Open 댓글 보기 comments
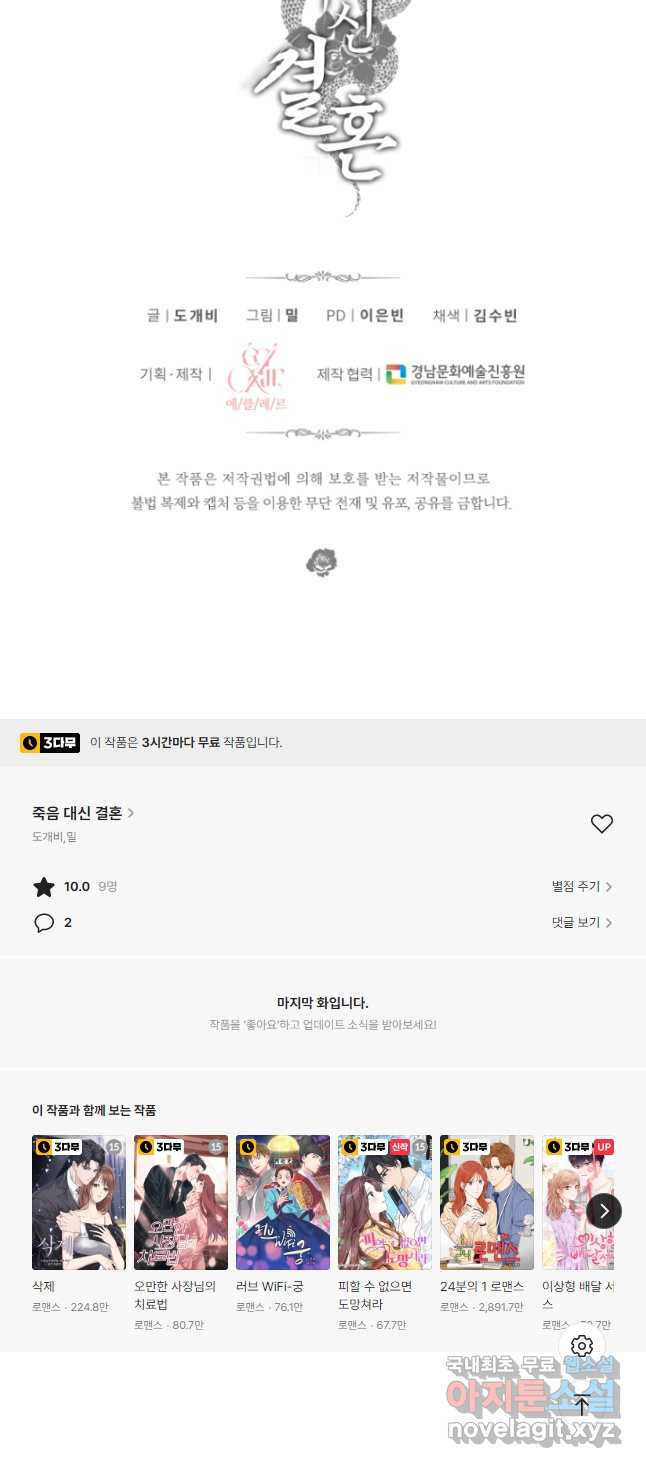The height and width of the screenshot is (1468, 646). [x=581, y=923]
